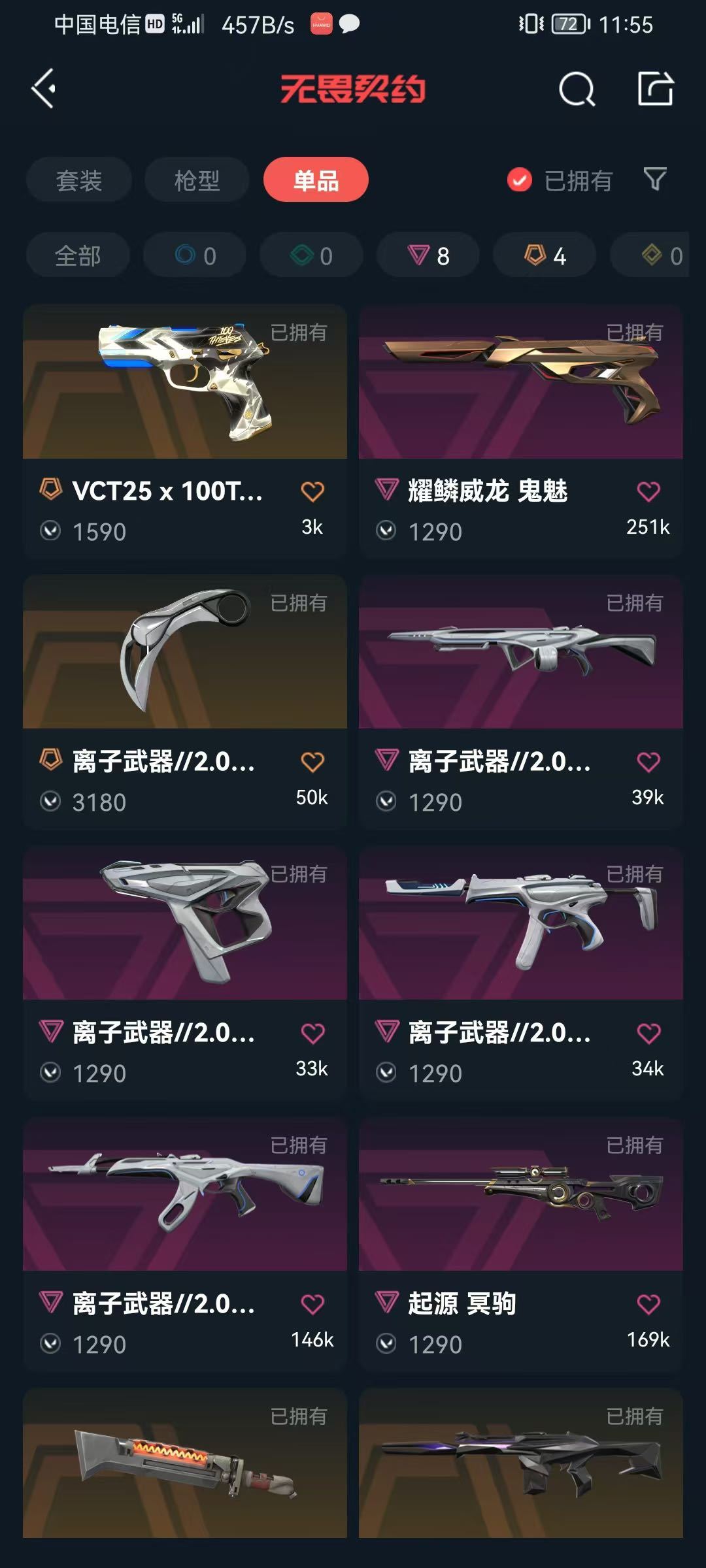Open the filter funnel icon
This screenshot has height=1568, width=706.
pos(654,179)
